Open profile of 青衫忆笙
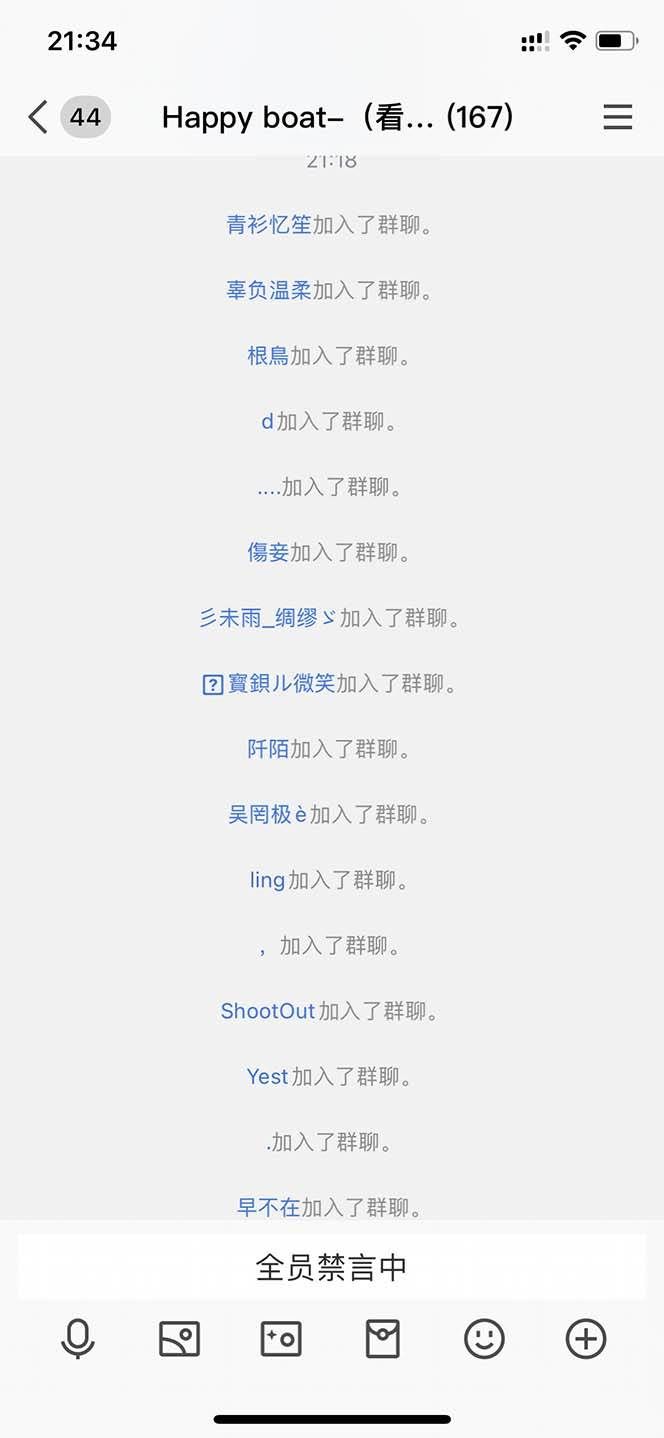 pyautogui.click(x=269, y=225)
